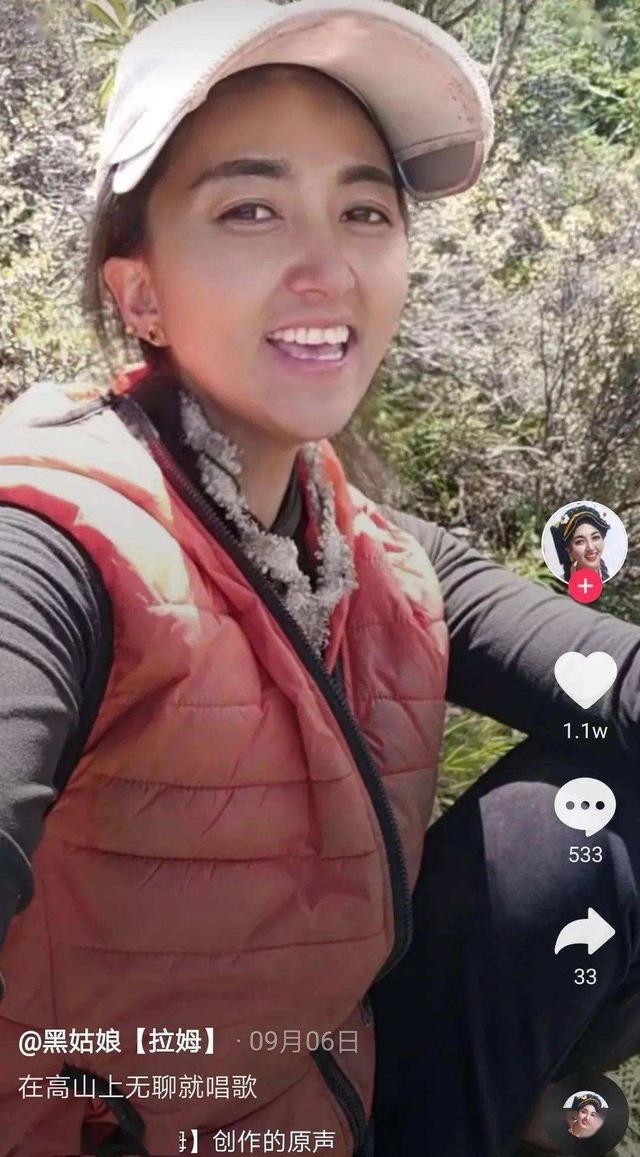Image resolution: width=640 pixels, height=1157 pixels.
Task: Open the username @黑姑娘【拉姆】
Action: tap(122, 1041)
